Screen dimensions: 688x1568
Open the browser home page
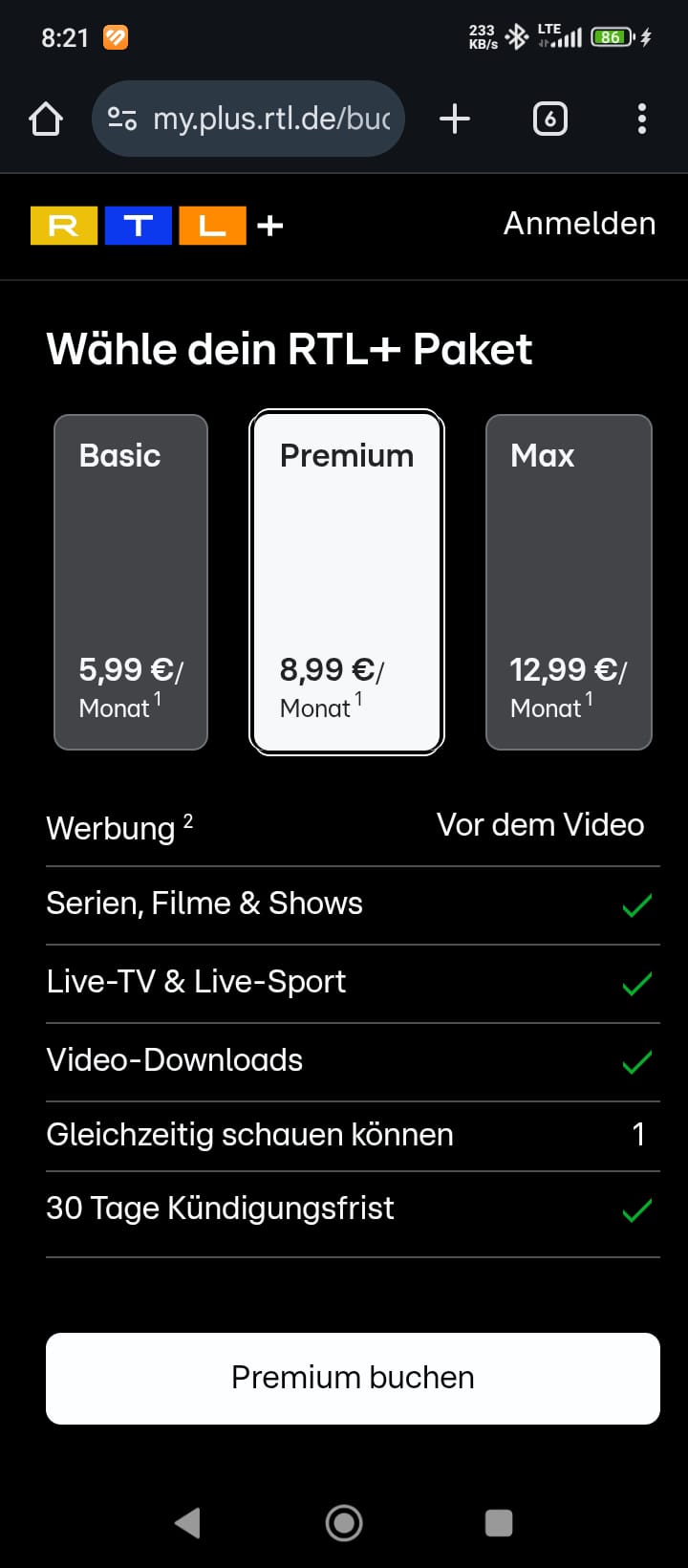point(46,120)
